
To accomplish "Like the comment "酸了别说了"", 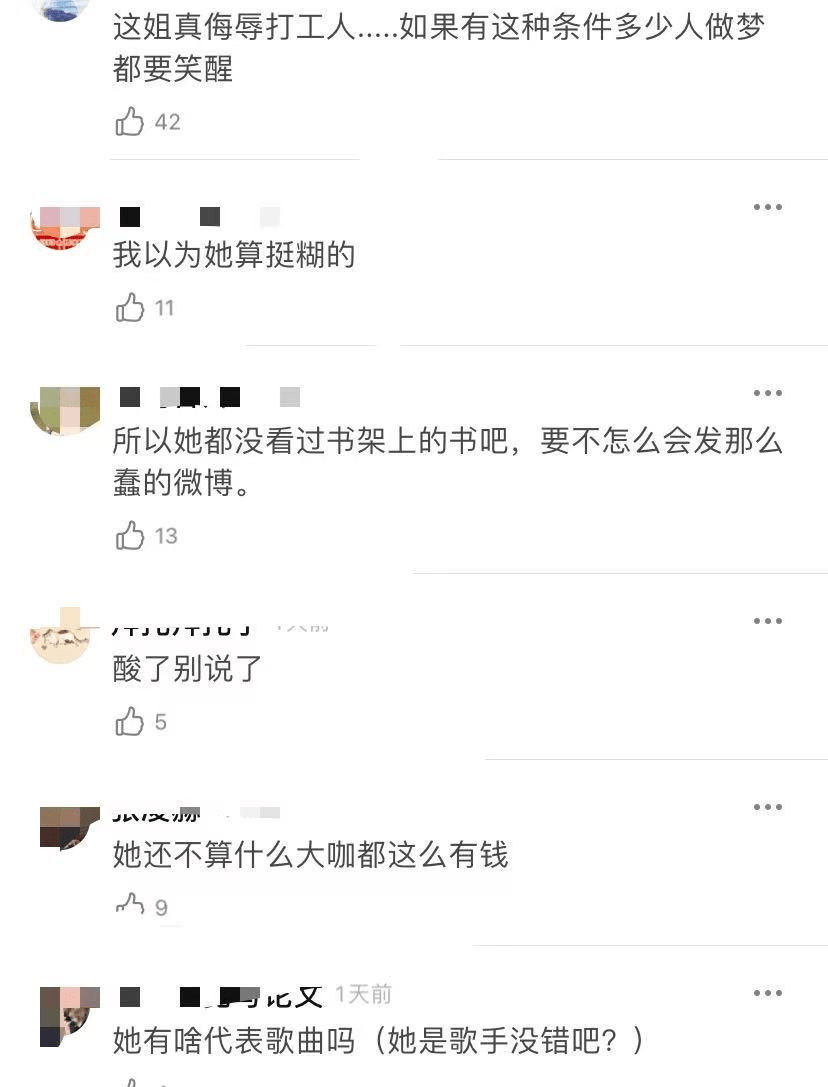I will 130,722.
